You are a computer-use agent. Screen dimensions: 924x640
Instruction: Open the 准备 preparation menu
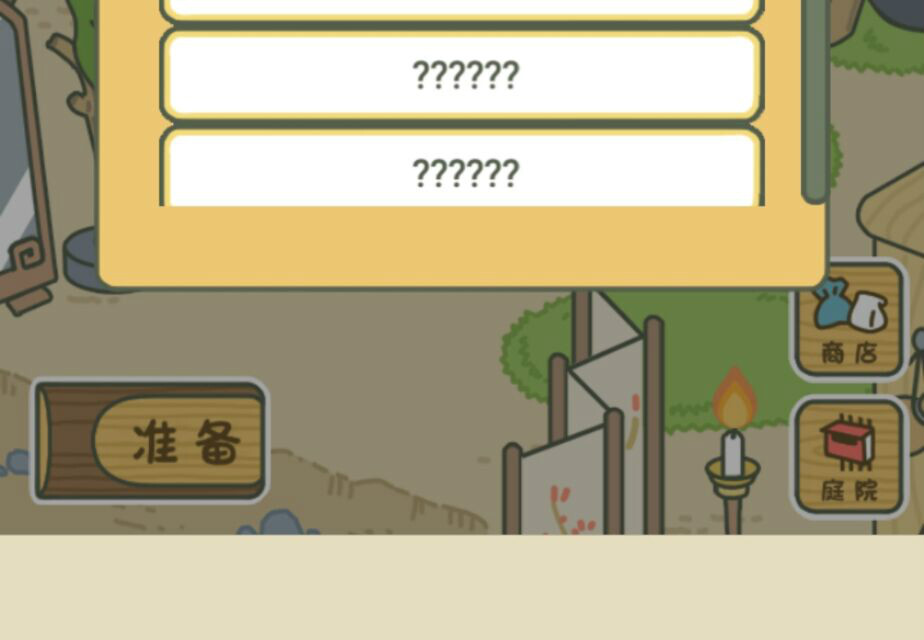pyautogui.click(x=151, y=441)
